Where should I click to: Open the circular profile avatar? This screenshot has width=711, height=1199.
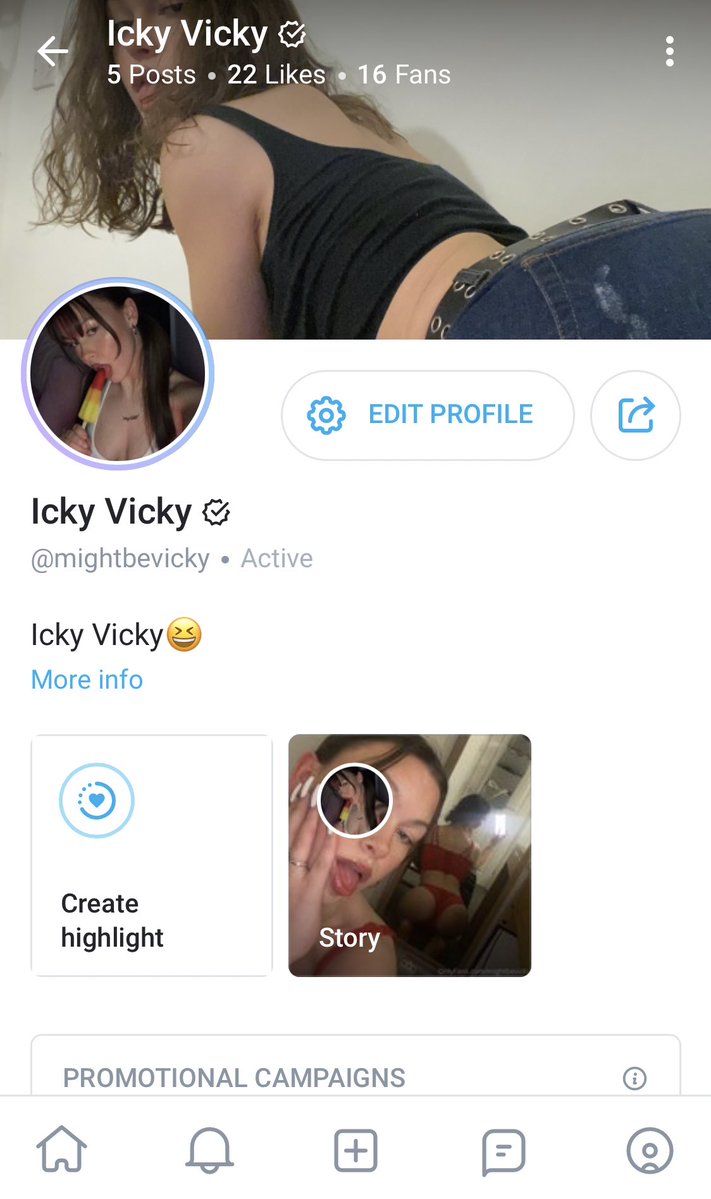pyautogui.click(x=118, y=375)
